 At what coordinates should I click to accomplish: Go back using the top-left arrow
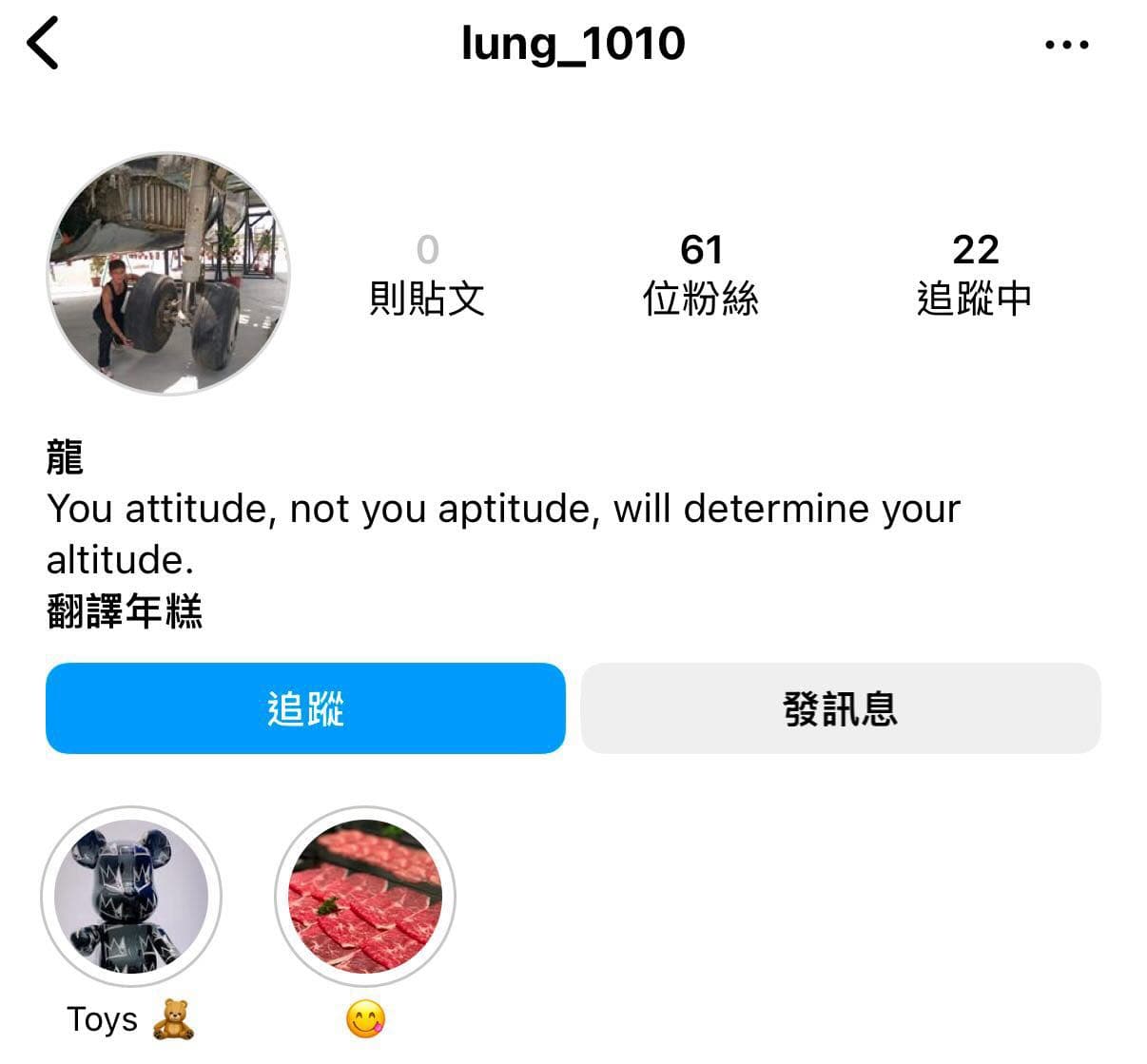click(43, 44)
